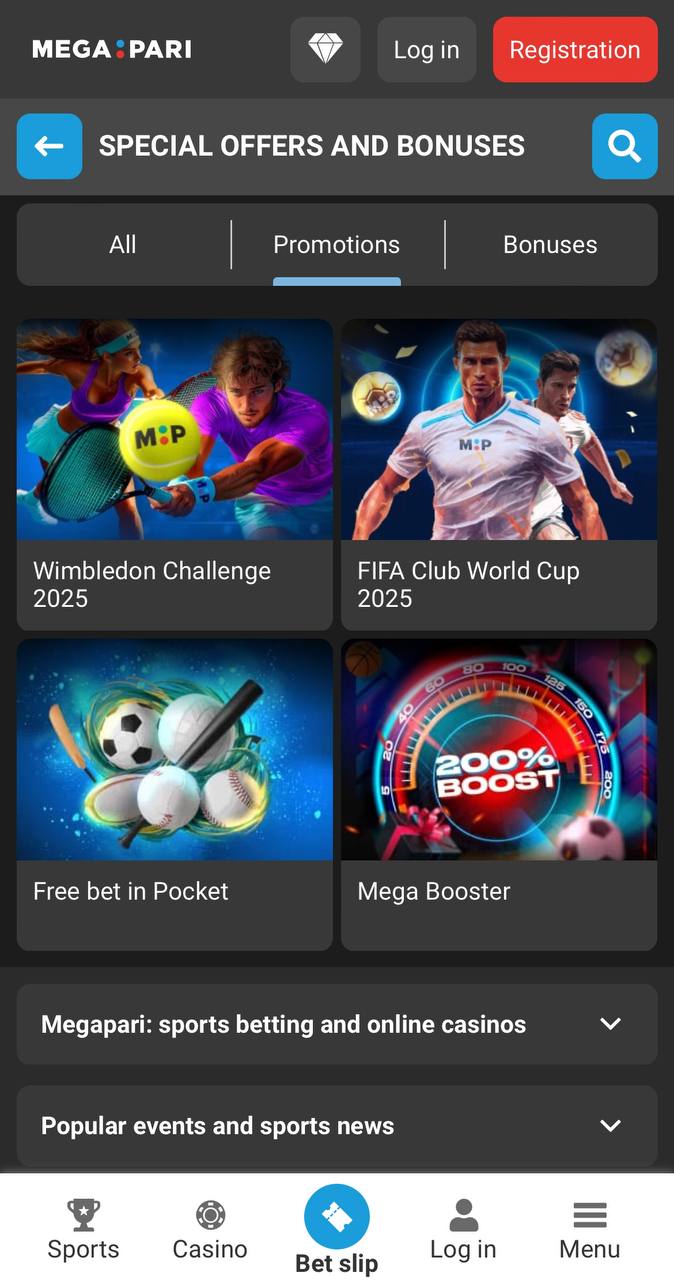Image resolution: width=674 pixels, height=1280 pixels.
Task: Switch to the Bonuses tab
Action: [x=550, y=245]
